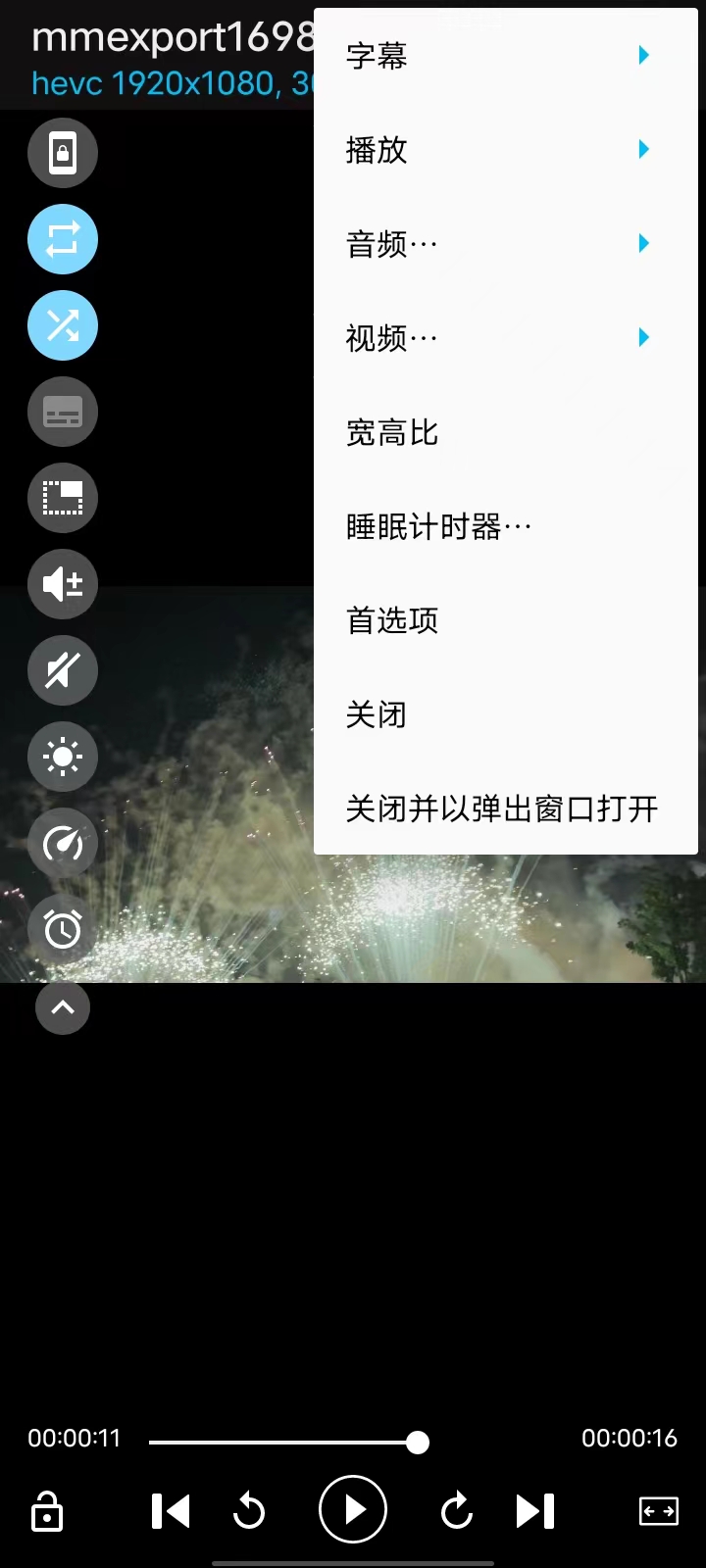Adjust brightness via the sun icon
Screen dimensions: 706x1568
(x=63, y=757)
